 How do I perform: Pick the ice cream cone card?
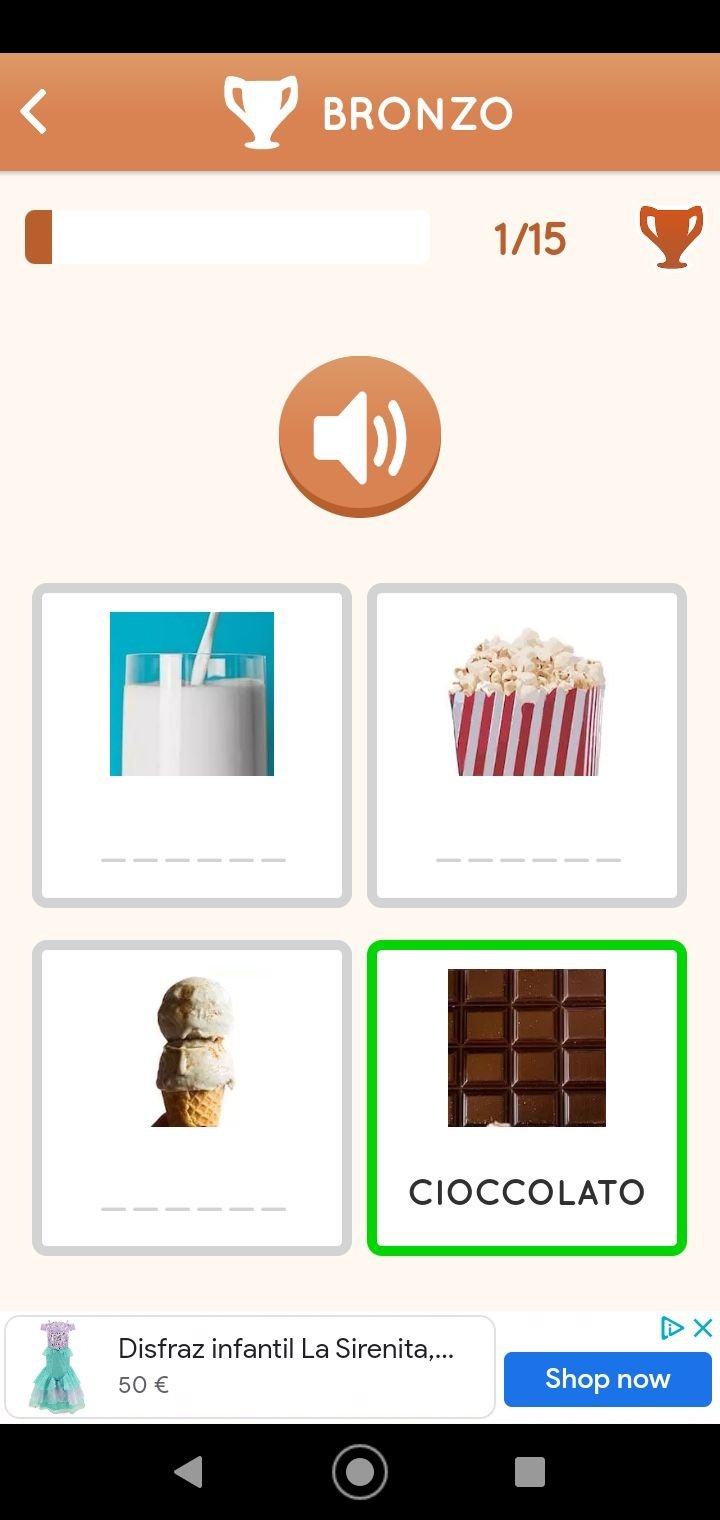coord(192,1097)
